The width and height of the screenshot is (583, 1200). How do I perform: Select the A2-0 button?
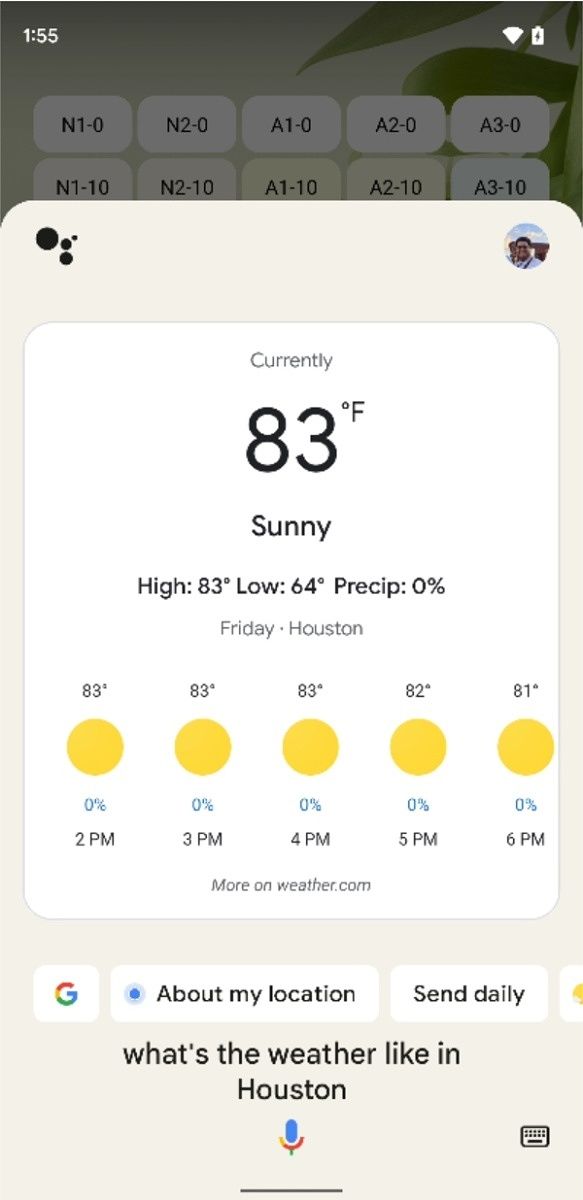pyautogui.click(x=396, y=125)
